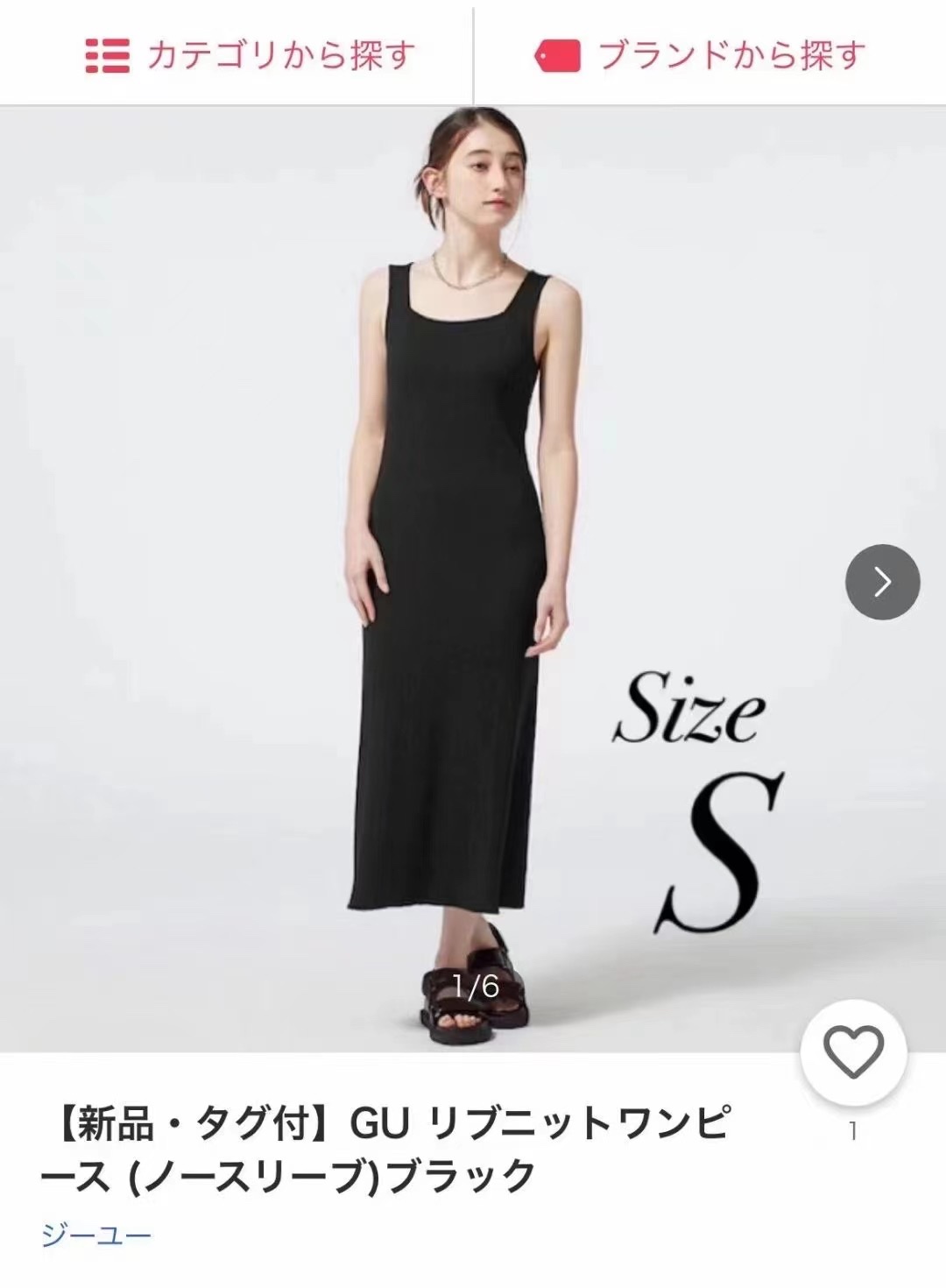Open ブランドから探す brand search
Screen dimensions: 946x1288
coord(701,55)
